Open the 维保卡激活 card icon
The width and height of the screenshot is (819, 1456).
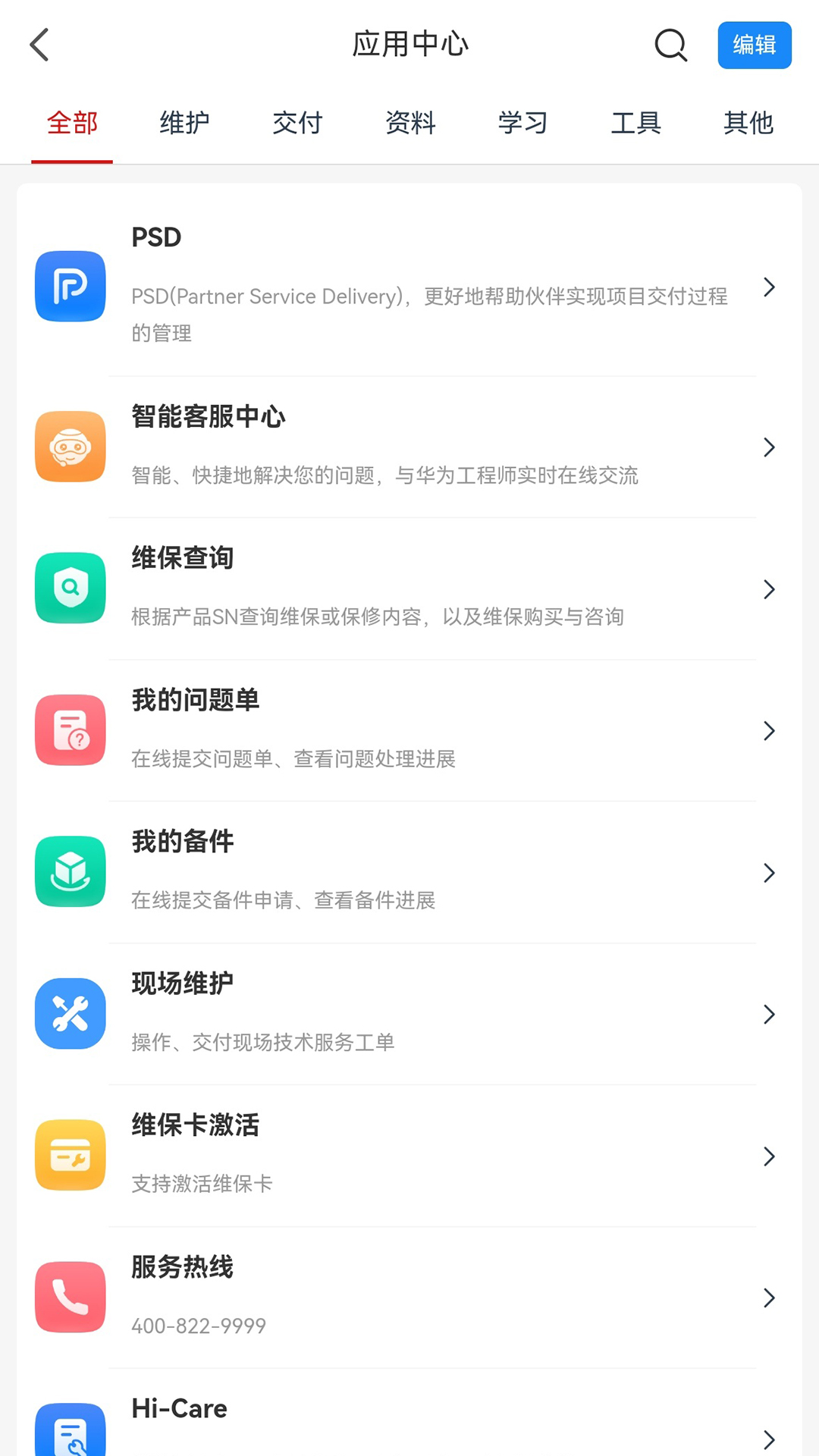70,1156
